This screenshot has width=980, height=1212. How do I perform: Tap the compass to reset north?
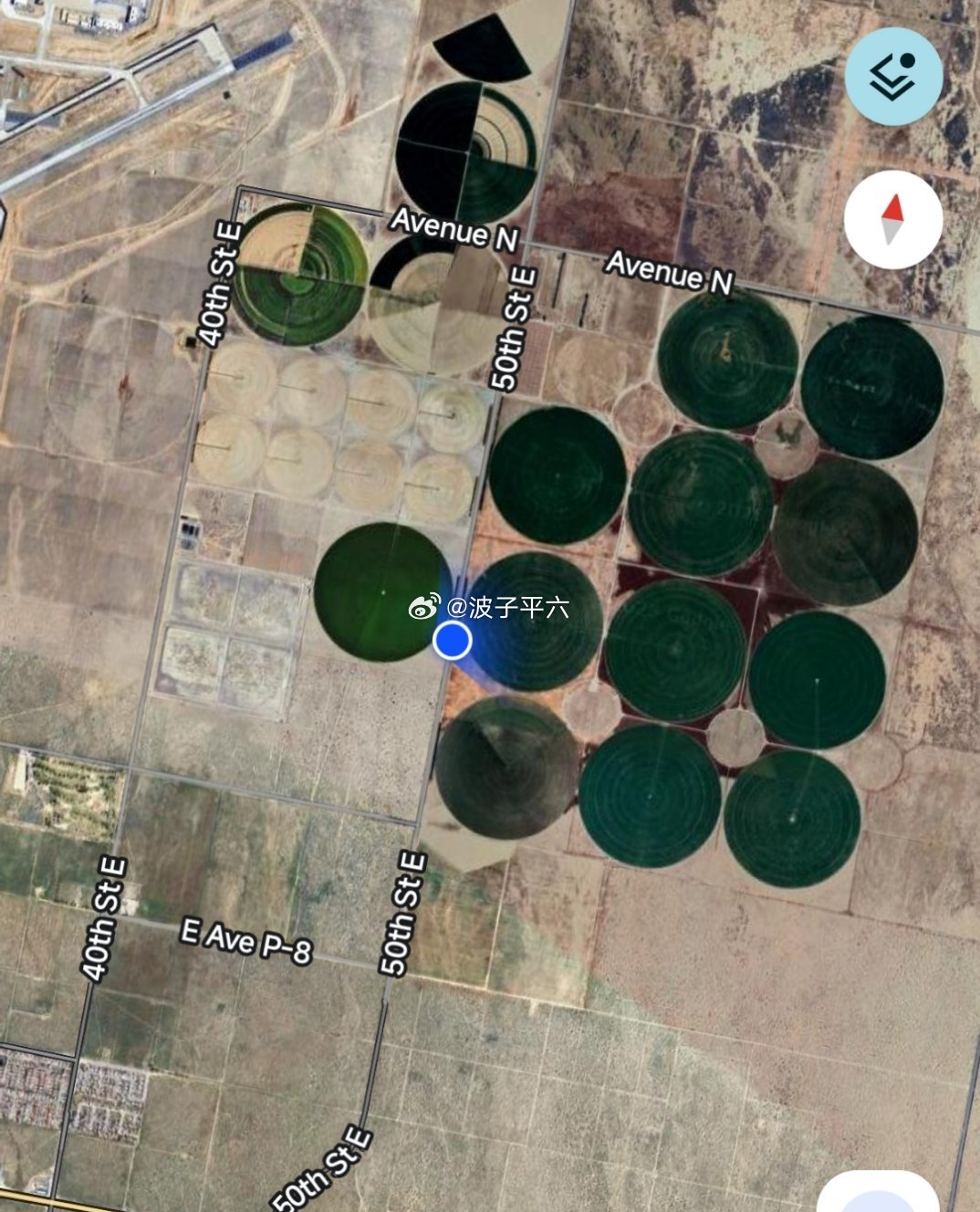click(x=892, y=220)
